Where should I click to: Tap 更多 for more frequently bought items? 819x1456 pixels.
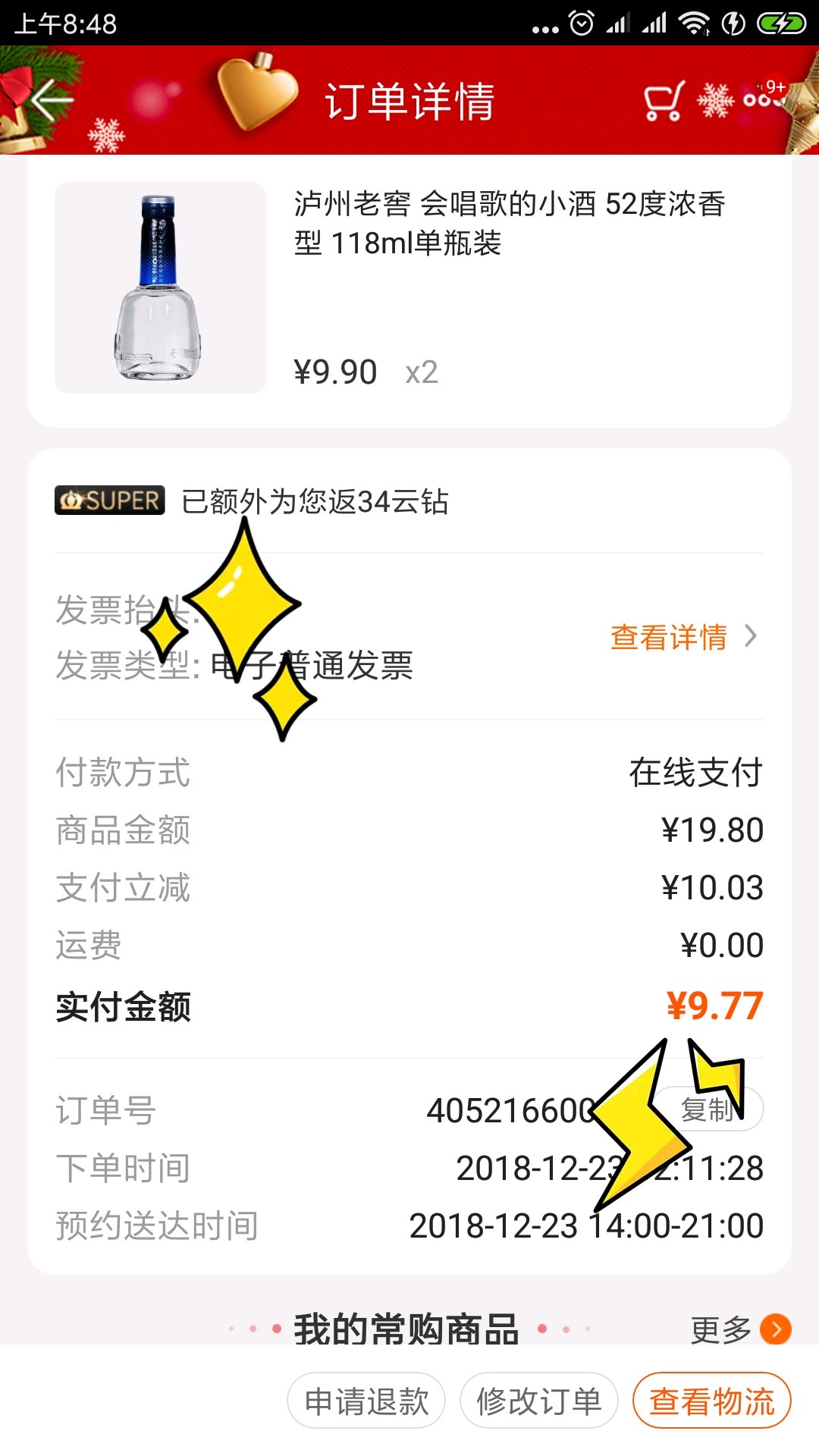pyautogui.click(x=739, y=1329)
